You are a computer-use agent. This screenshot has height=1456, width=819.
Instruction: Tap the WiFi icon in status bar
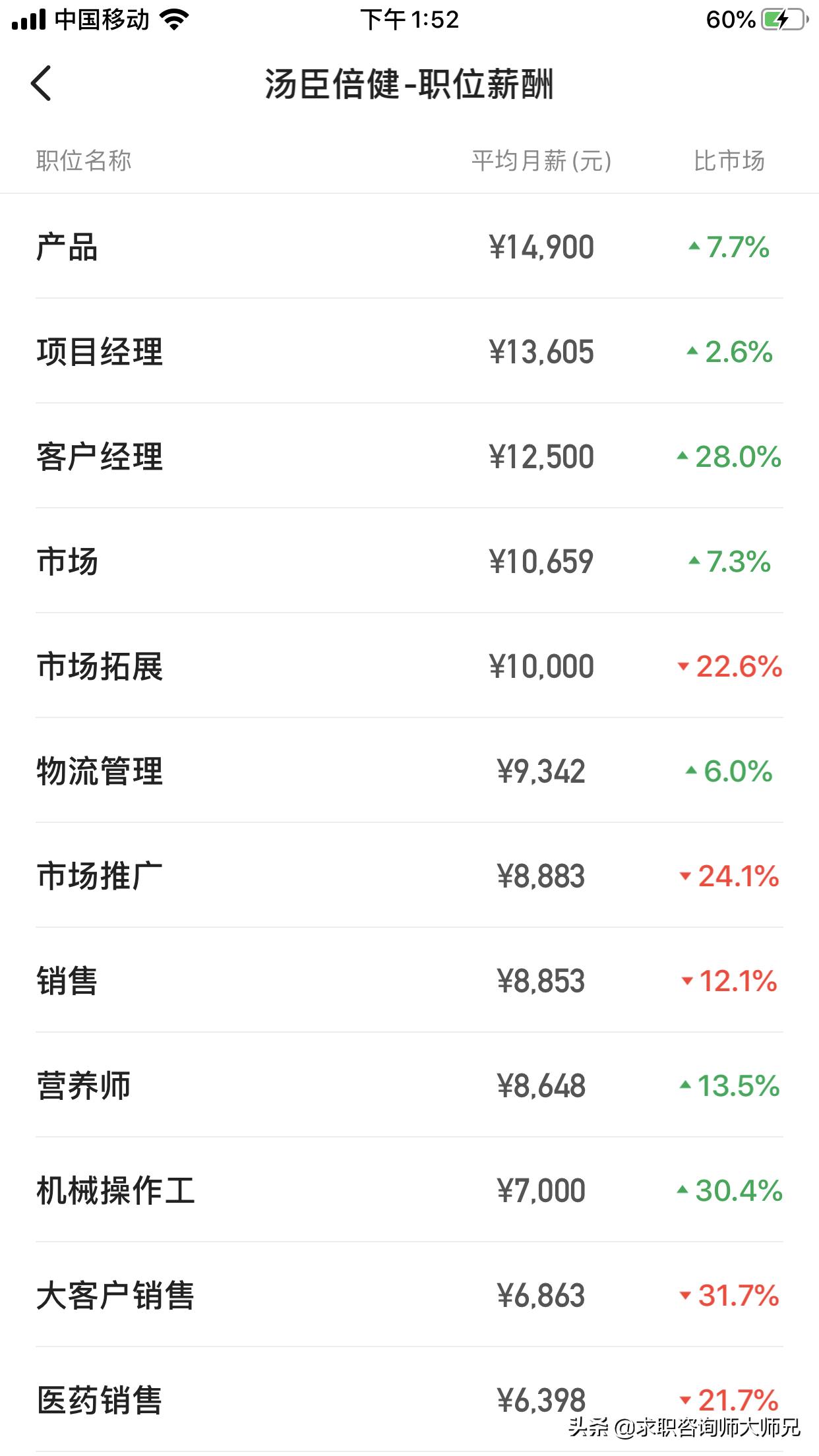(173, 20)
